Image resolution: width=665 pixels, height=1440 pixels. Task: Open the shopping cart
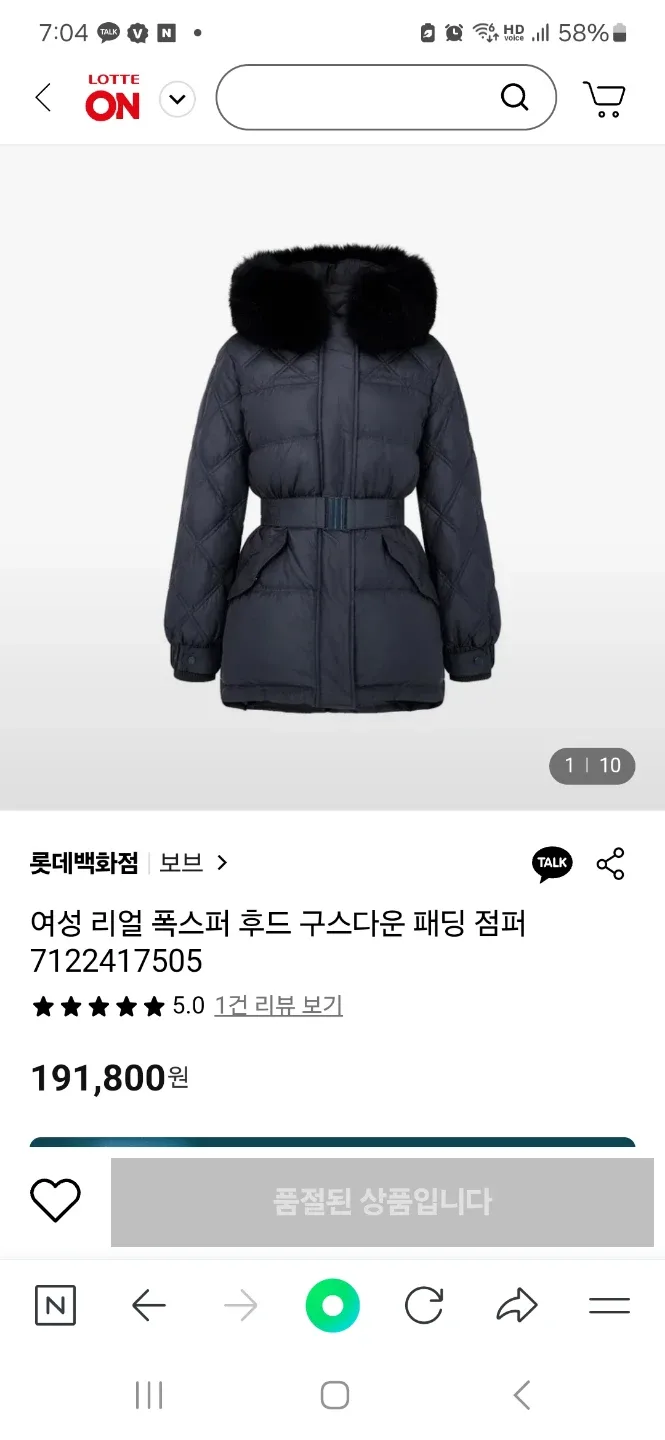(x=604, y=99)
